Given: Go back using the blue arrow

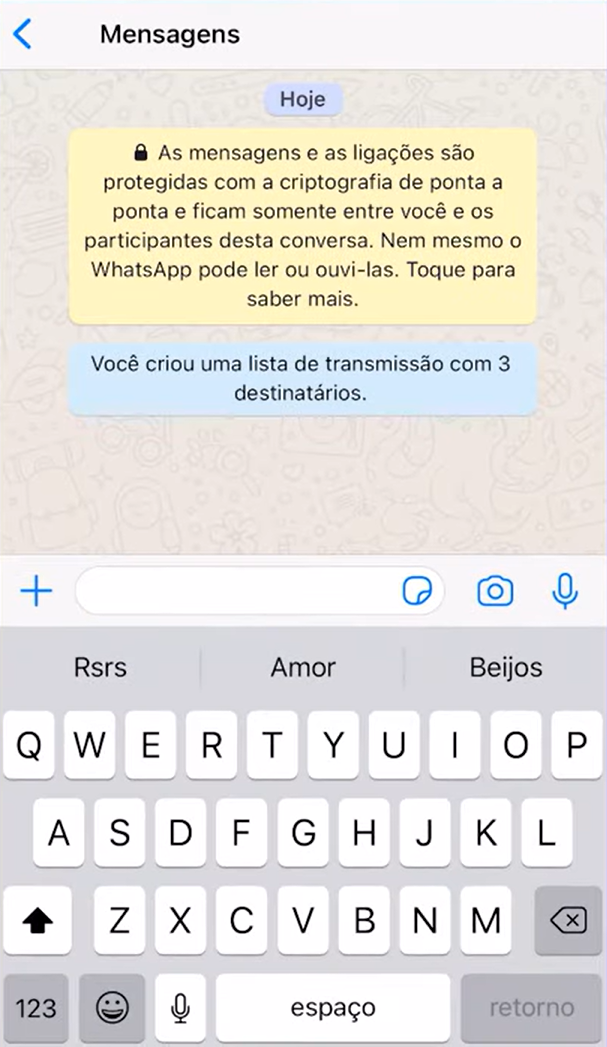Looking at the screenshot, I should [22, 35].
